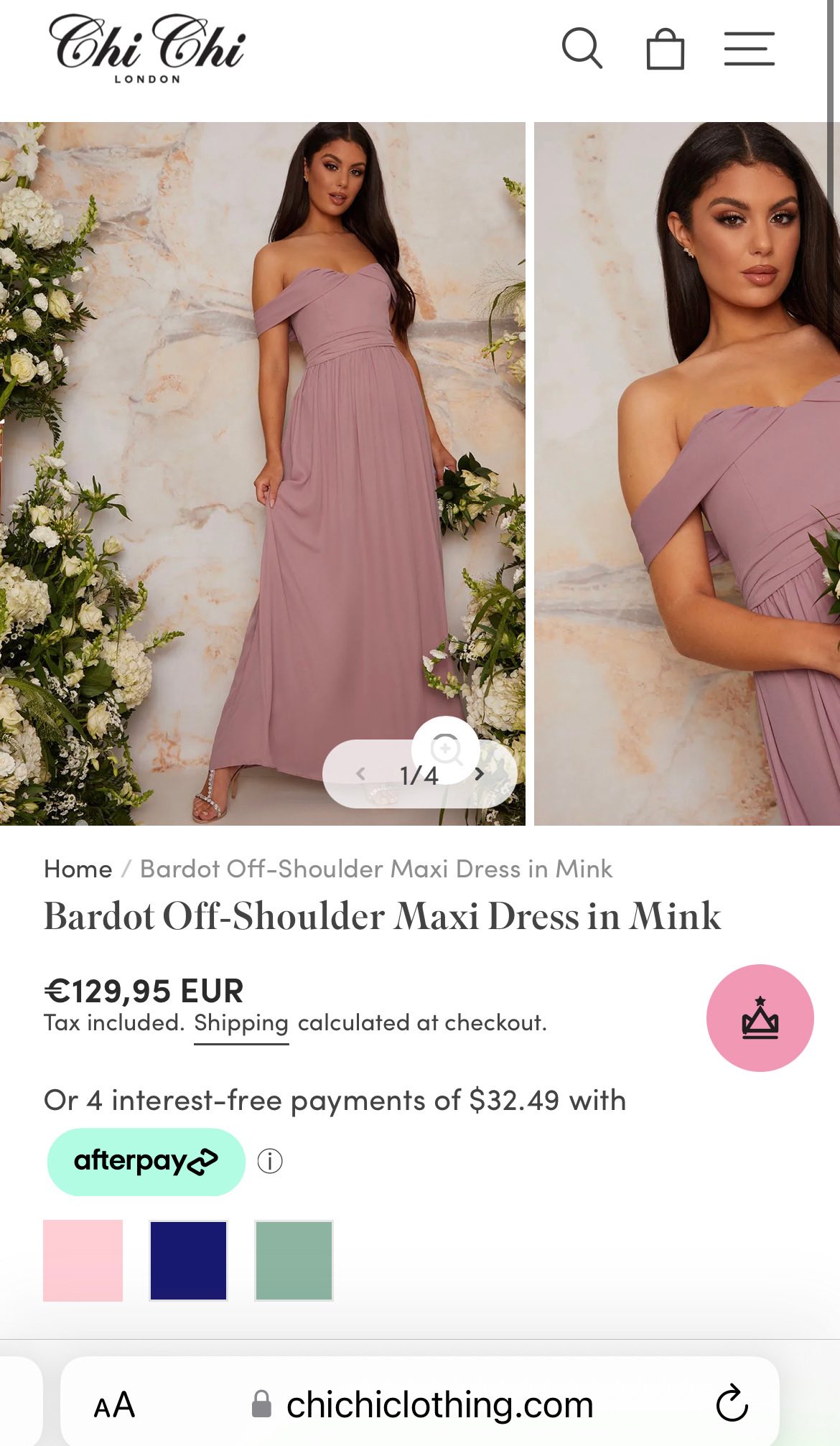Go to the next product photo
The height and width of the screenshot is (1446, 840).
480,775
